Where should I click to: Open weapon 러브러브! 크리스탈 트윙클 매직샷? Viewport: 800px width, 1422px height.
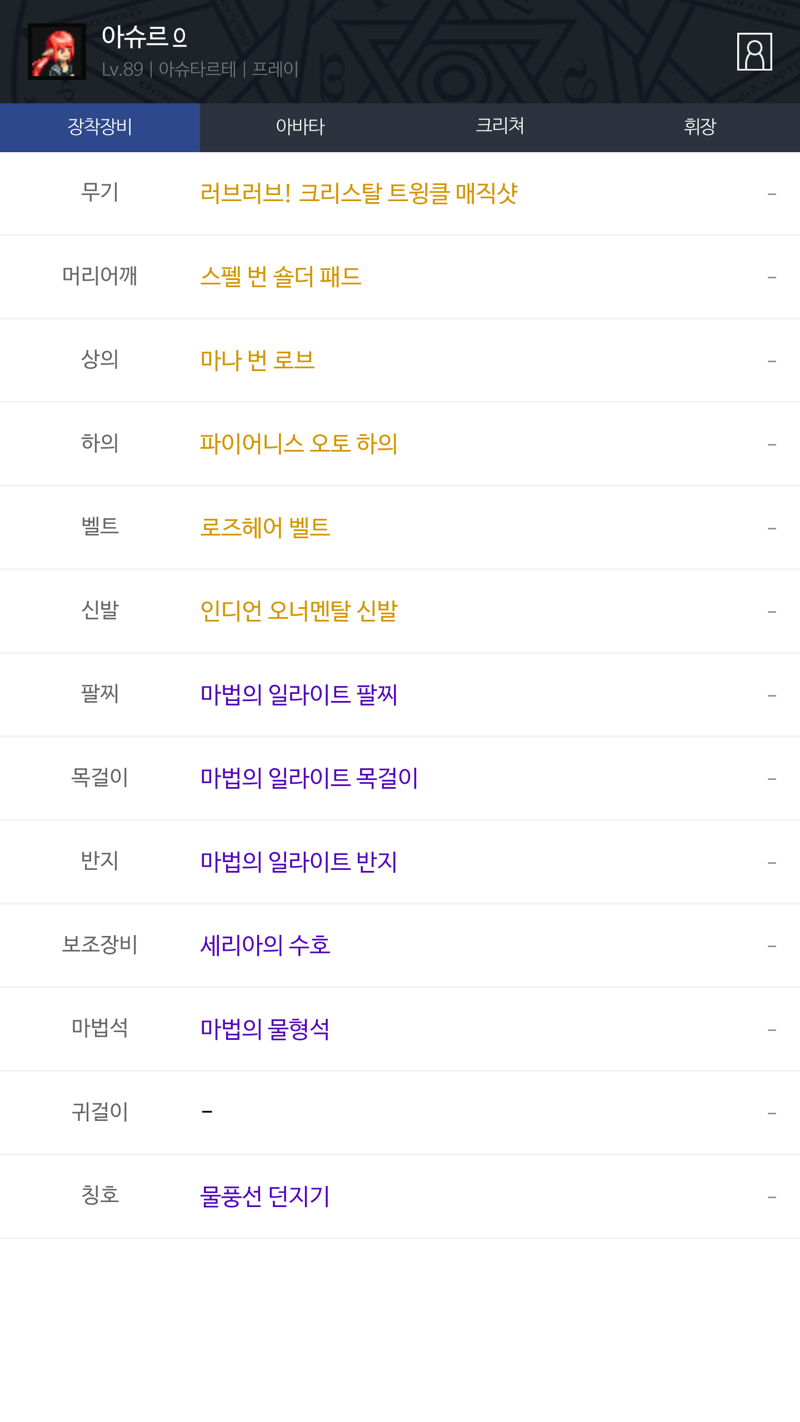[x=358, y=193]
